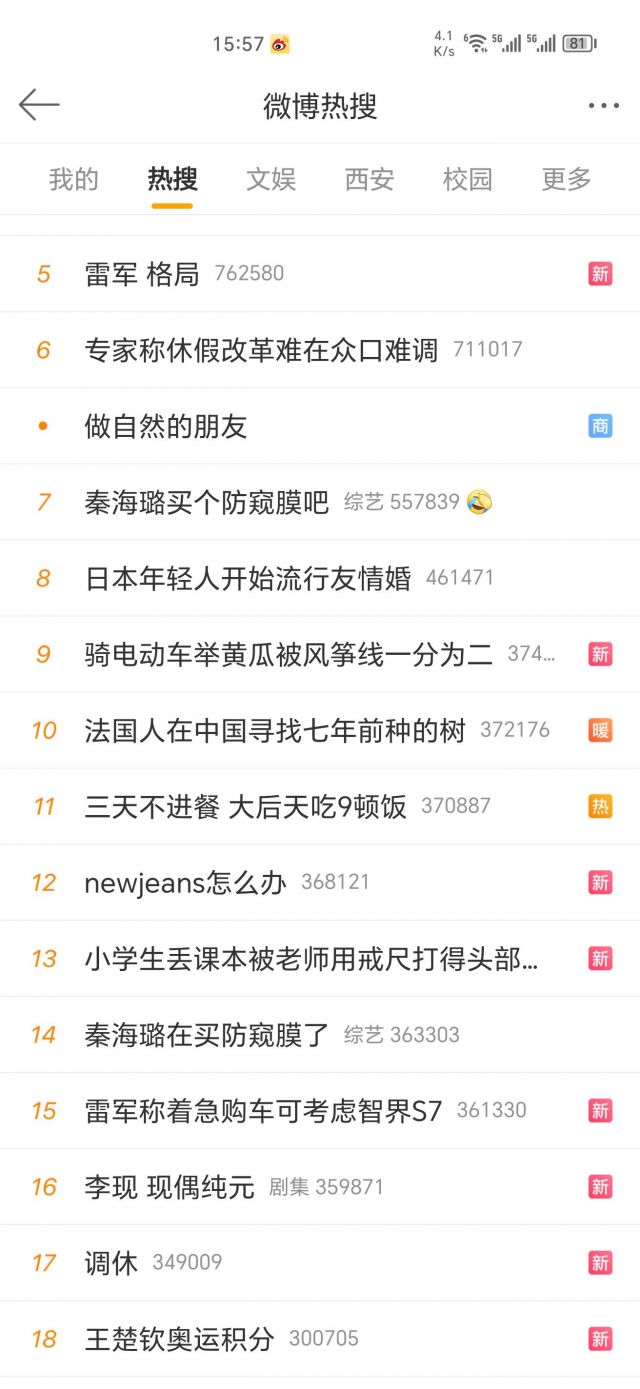The width and height of the screenshot is (640, 1389).
Task: Open topic 骑电动车举黄瓜被风筝线一分为二
Action: [x=320, y=654]
